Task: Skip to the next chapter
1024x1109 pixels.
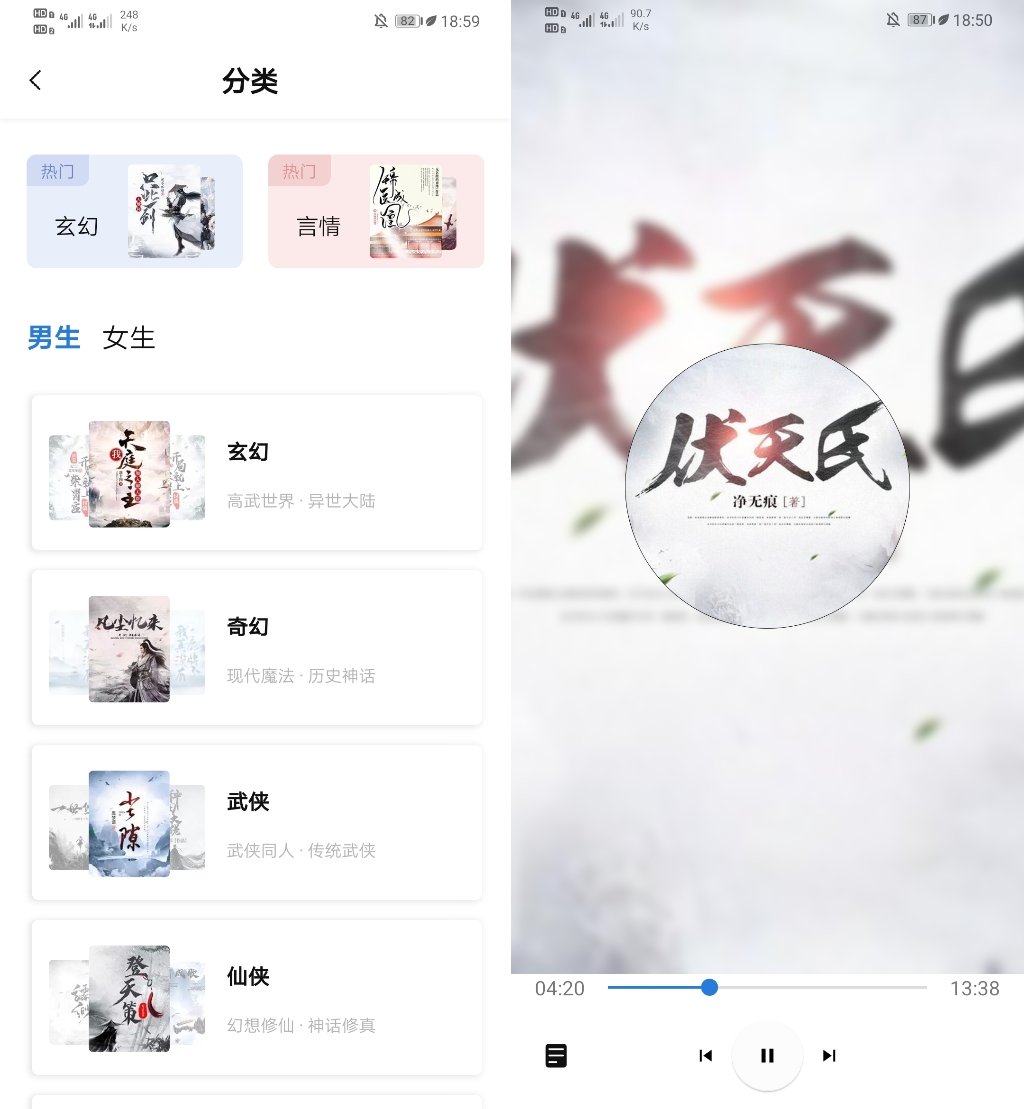Action: pos(828,1055)
